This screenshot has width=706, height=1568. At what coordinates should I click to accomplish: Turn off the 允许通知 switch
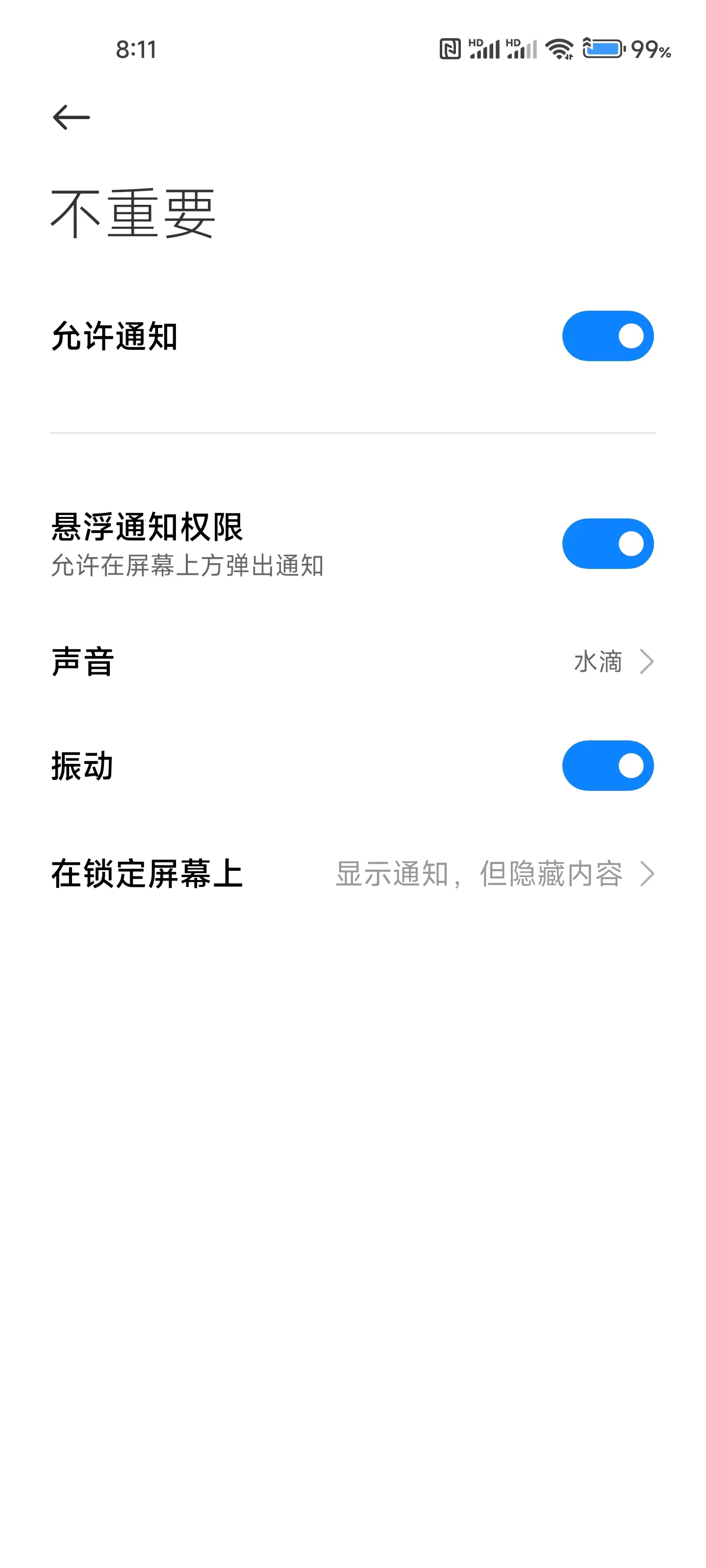607,336
